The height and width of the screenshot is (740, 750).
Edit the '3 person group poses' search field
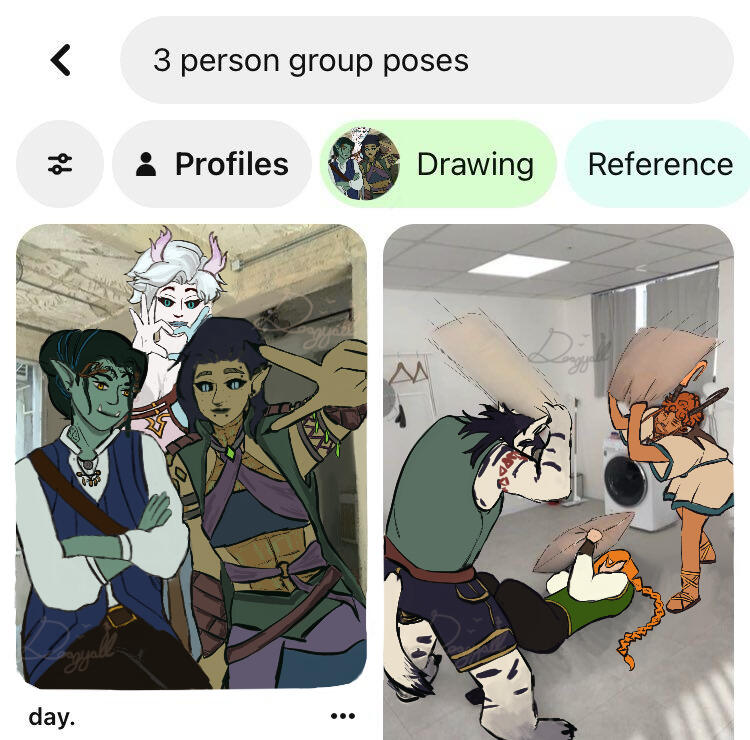427,60
